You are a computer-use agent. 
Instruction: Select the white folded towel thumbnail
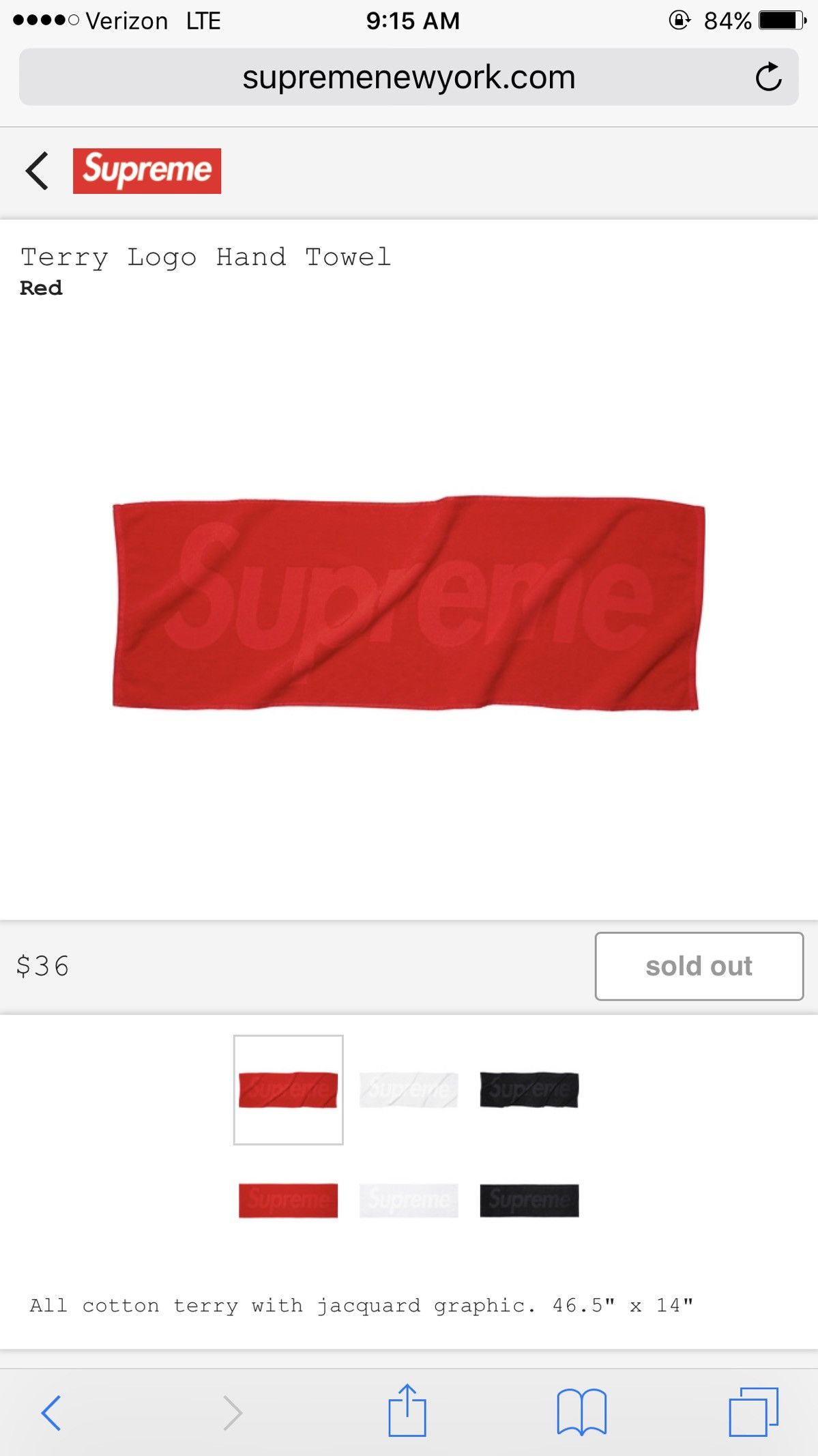[x=409, y=1090]
